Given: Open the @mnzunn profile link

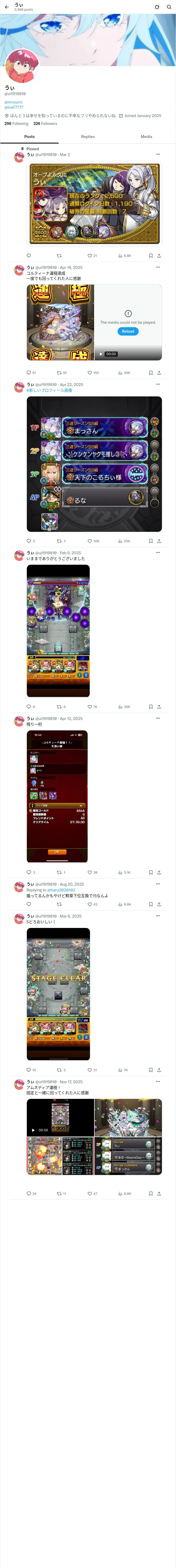Looking at the screenshot, I should click(13, 102).
